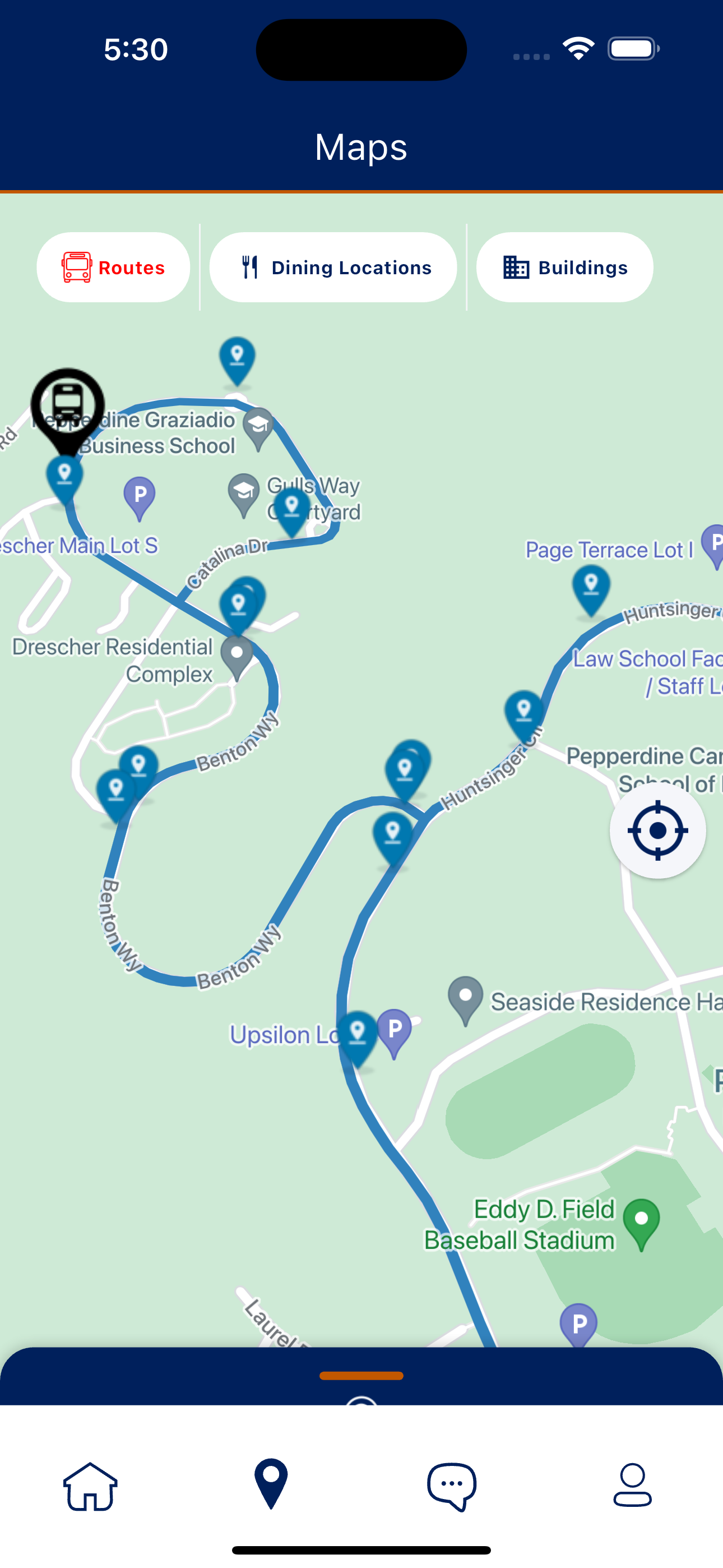723x1568 pixels.
Task: Center map on my current location
Action: click(657, 830)
